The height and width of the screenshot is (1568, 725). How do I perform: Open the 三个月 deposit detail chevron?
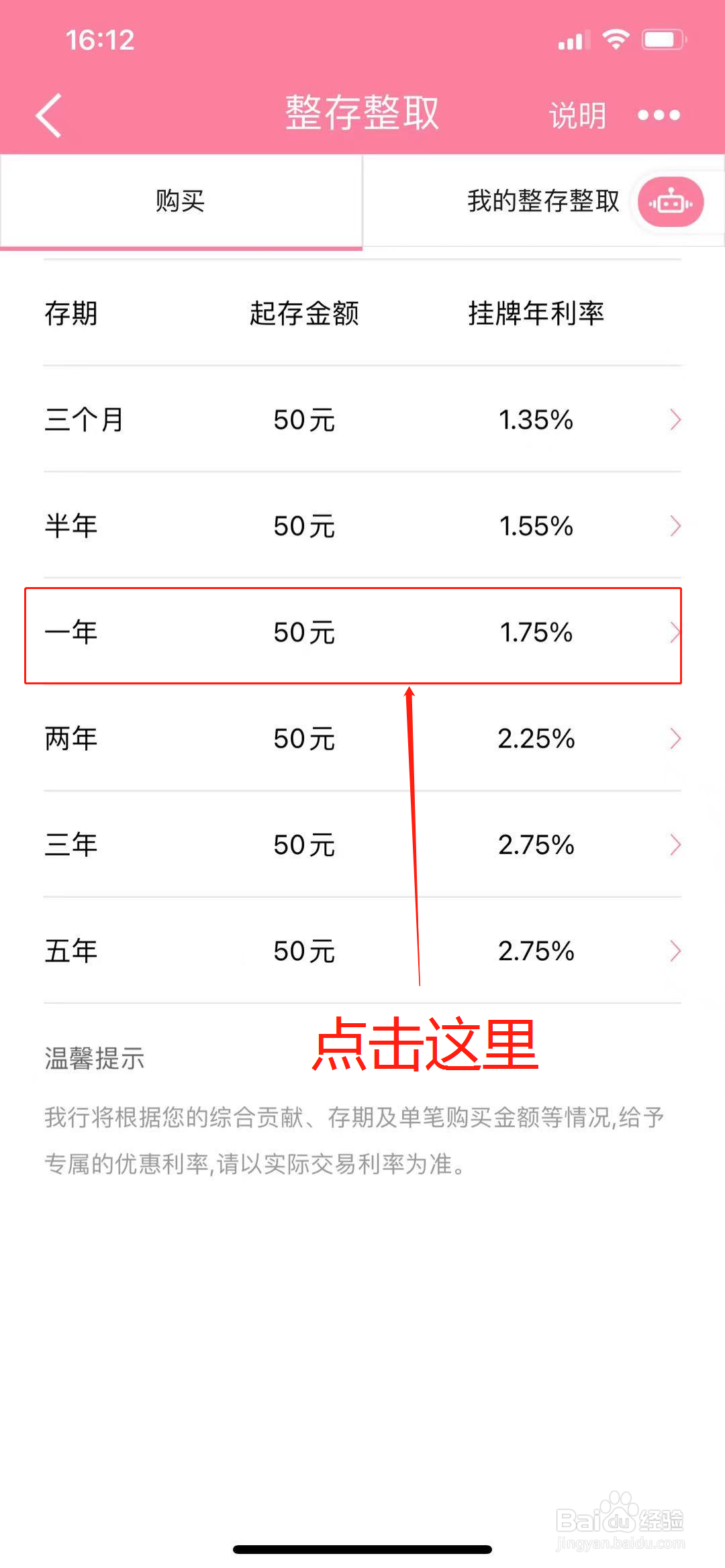pos(676,420)
